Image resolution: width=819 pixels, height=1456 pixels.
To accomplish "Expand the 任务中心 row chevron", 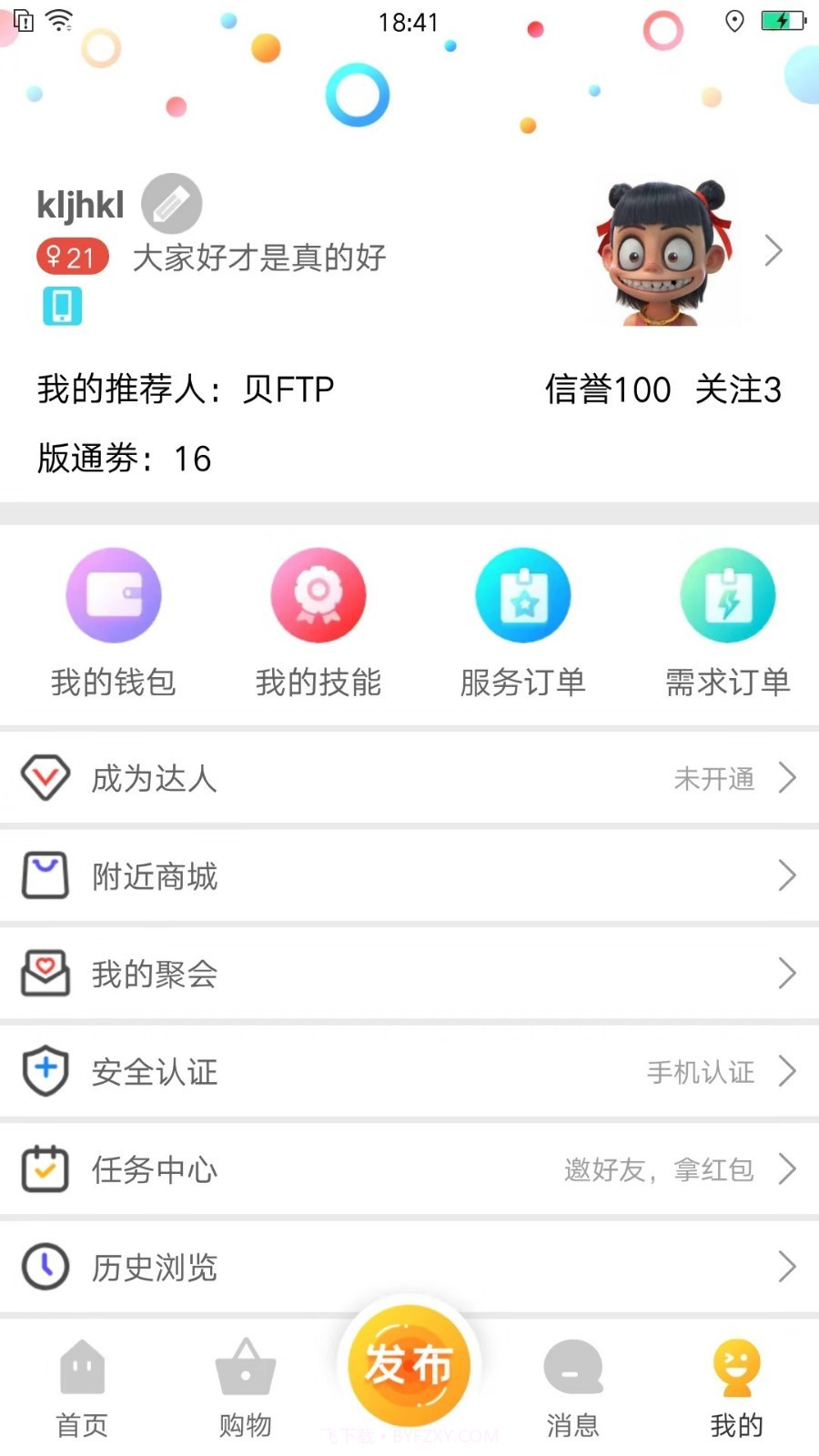I will [x=786, y=1169].
